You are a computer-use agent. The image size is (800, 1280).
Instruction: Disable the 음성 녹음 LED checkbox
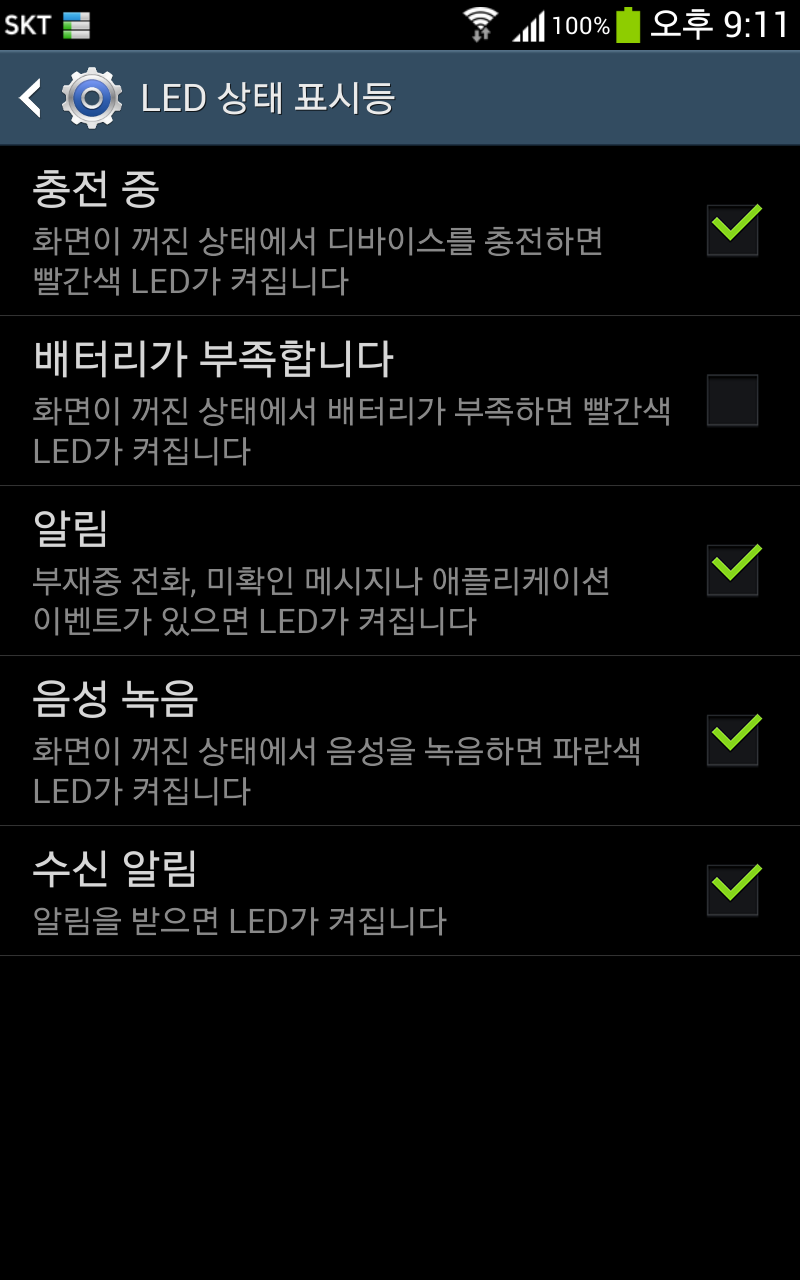pyautogui.click(x=732, y=740)
